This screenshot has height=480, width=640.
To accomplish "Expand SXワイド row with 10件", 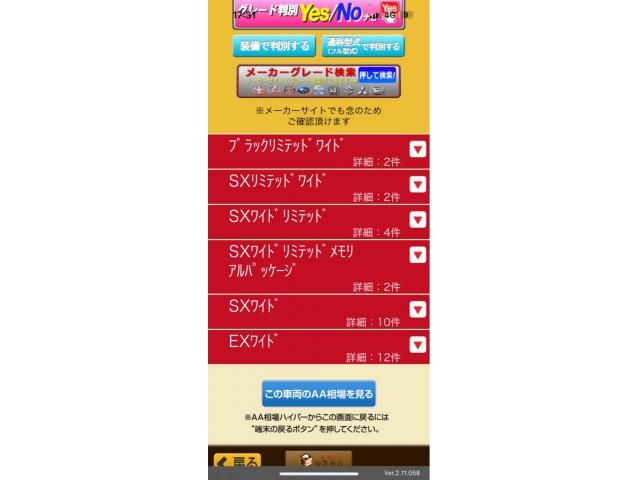I will click(418, 309).
